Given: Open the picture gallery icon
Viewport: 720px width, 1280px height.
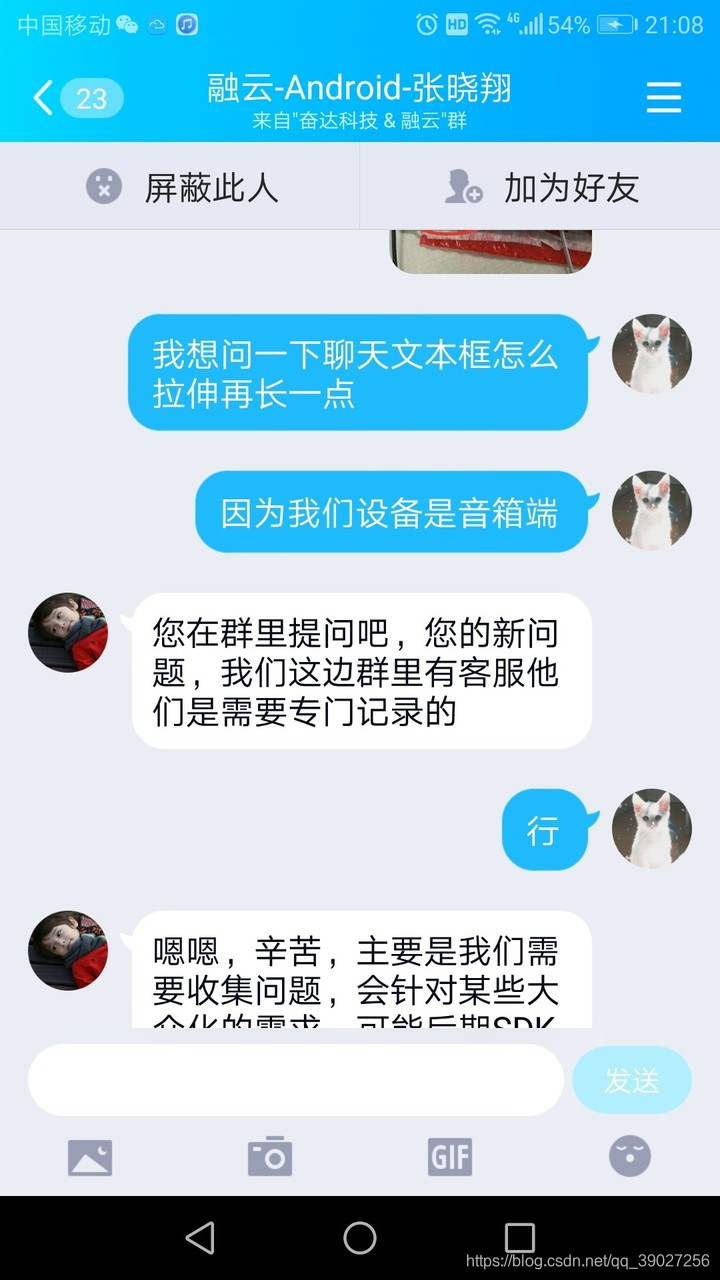Looking at the screenshot, I should point(90,1158).
